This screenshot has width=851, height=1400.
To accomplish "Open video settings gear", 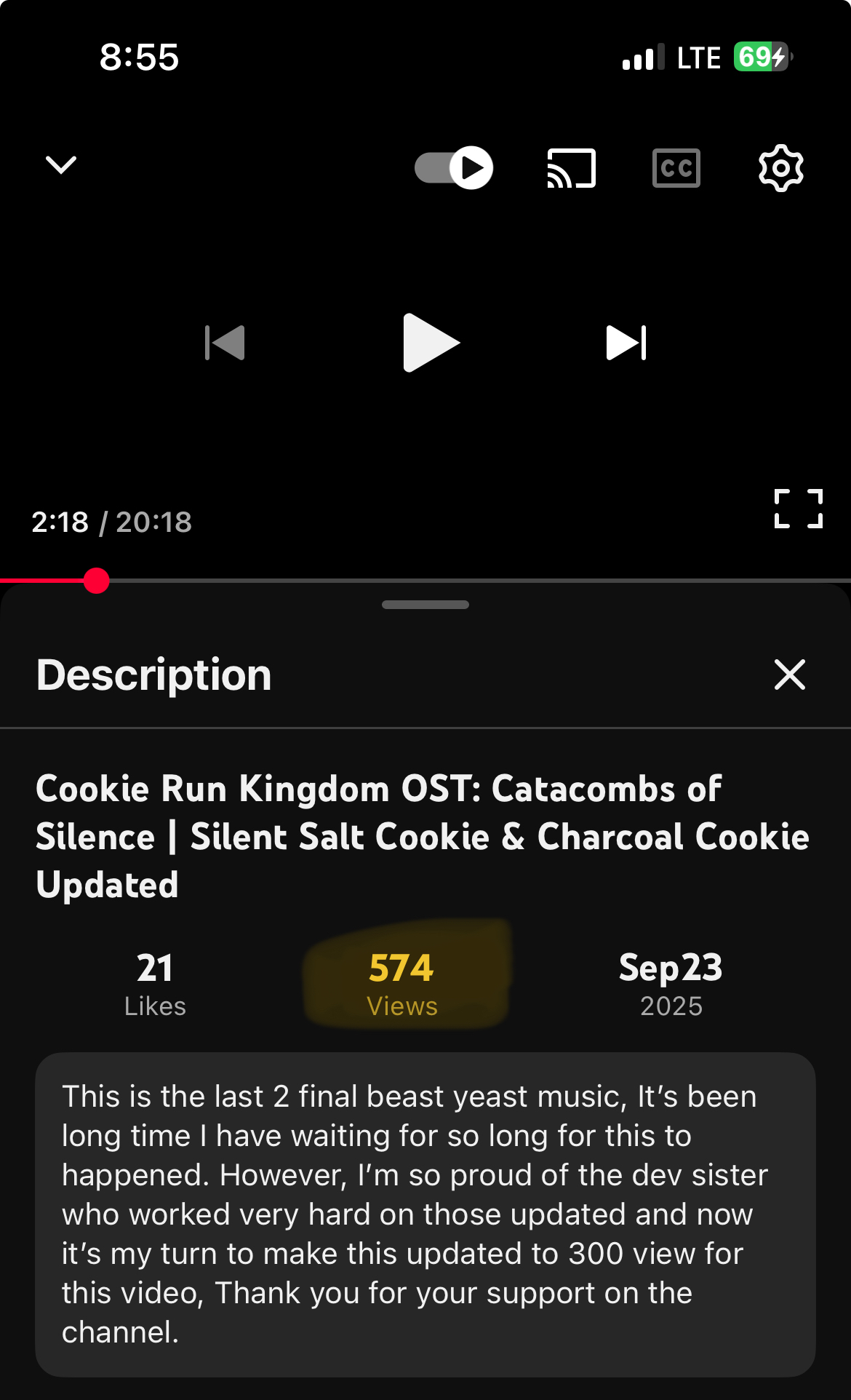I will 781,168.
